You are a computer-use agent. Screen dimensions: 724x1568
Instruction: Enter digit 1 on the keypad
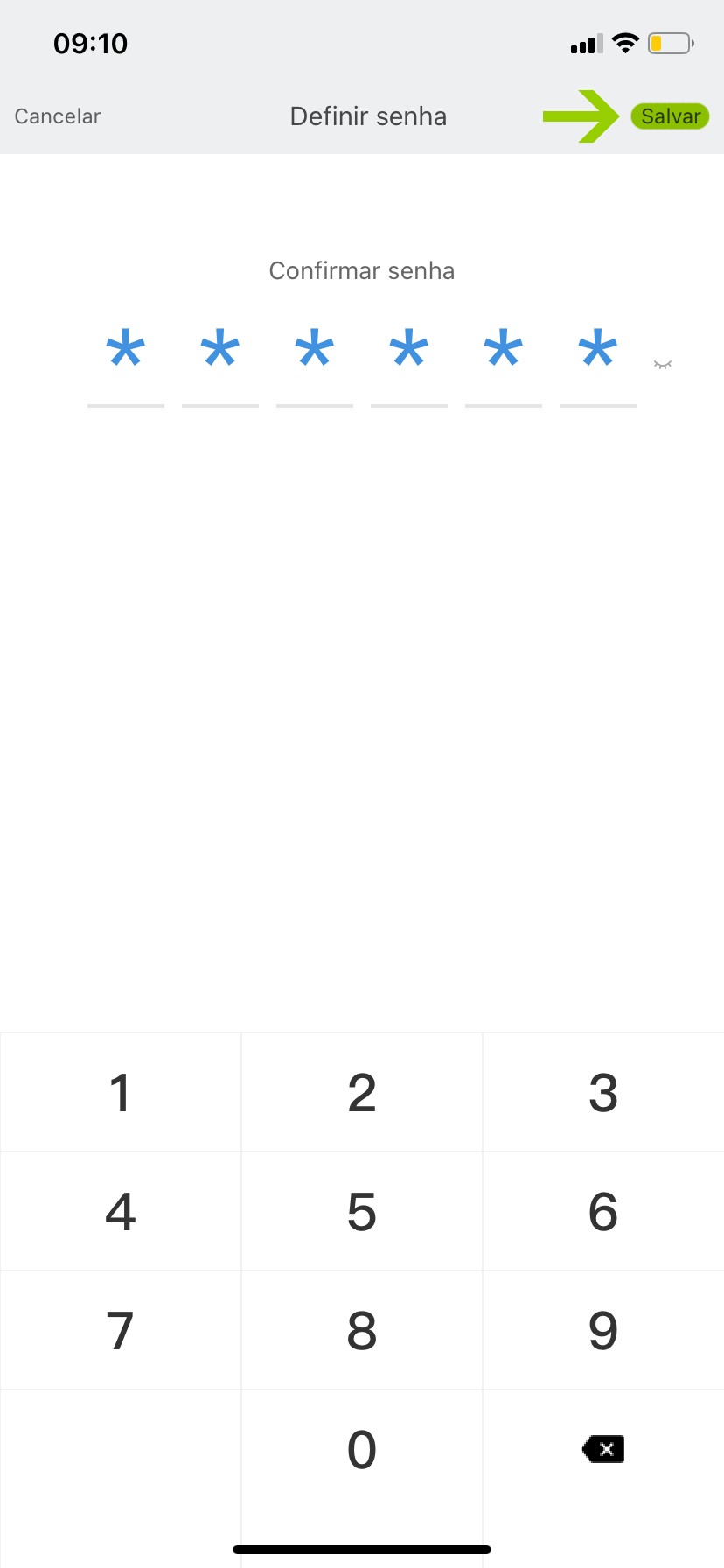pos(121,1093)
